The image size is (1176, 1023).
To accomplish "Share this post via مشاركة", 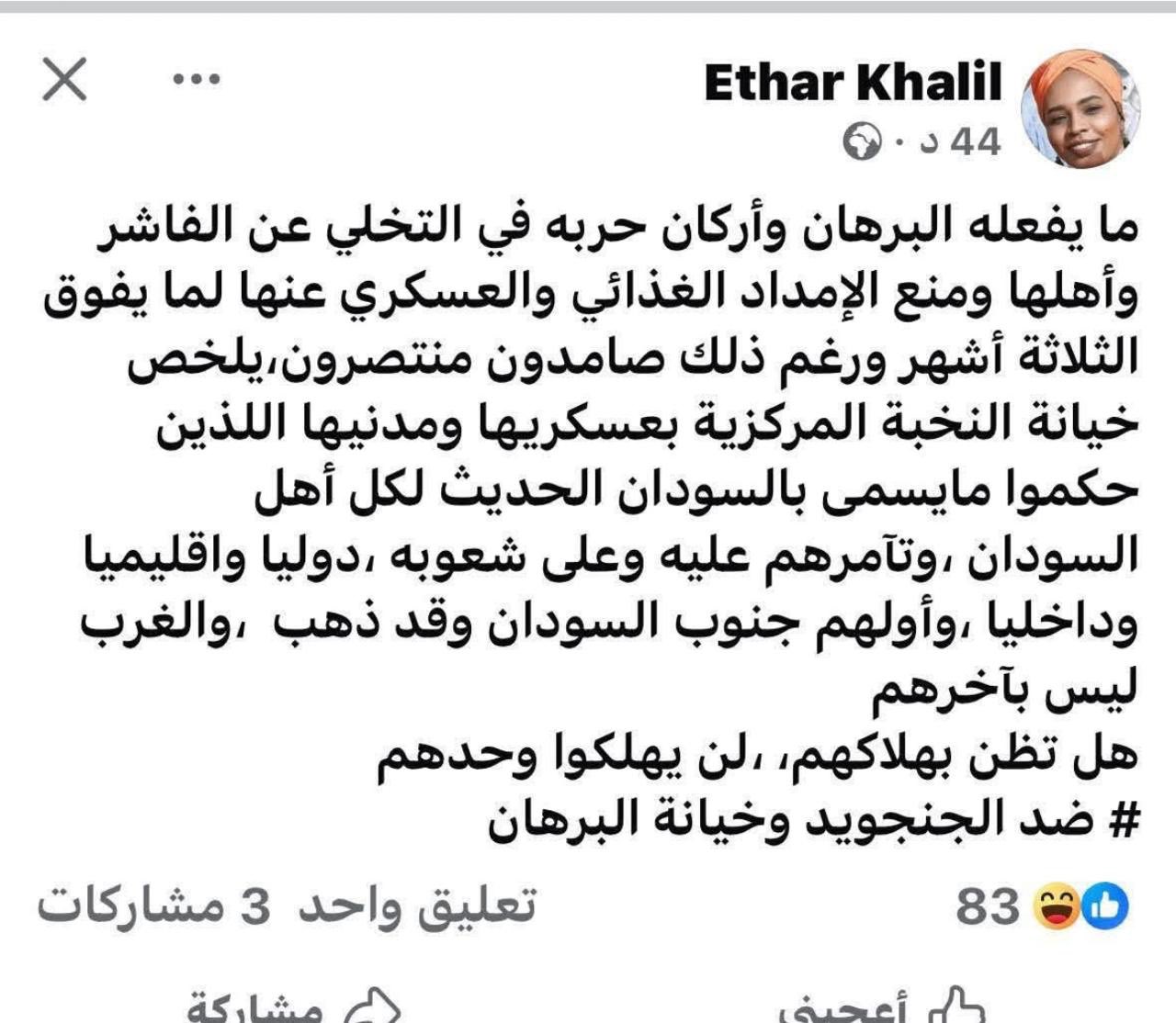I will (x=294, y=1008).
